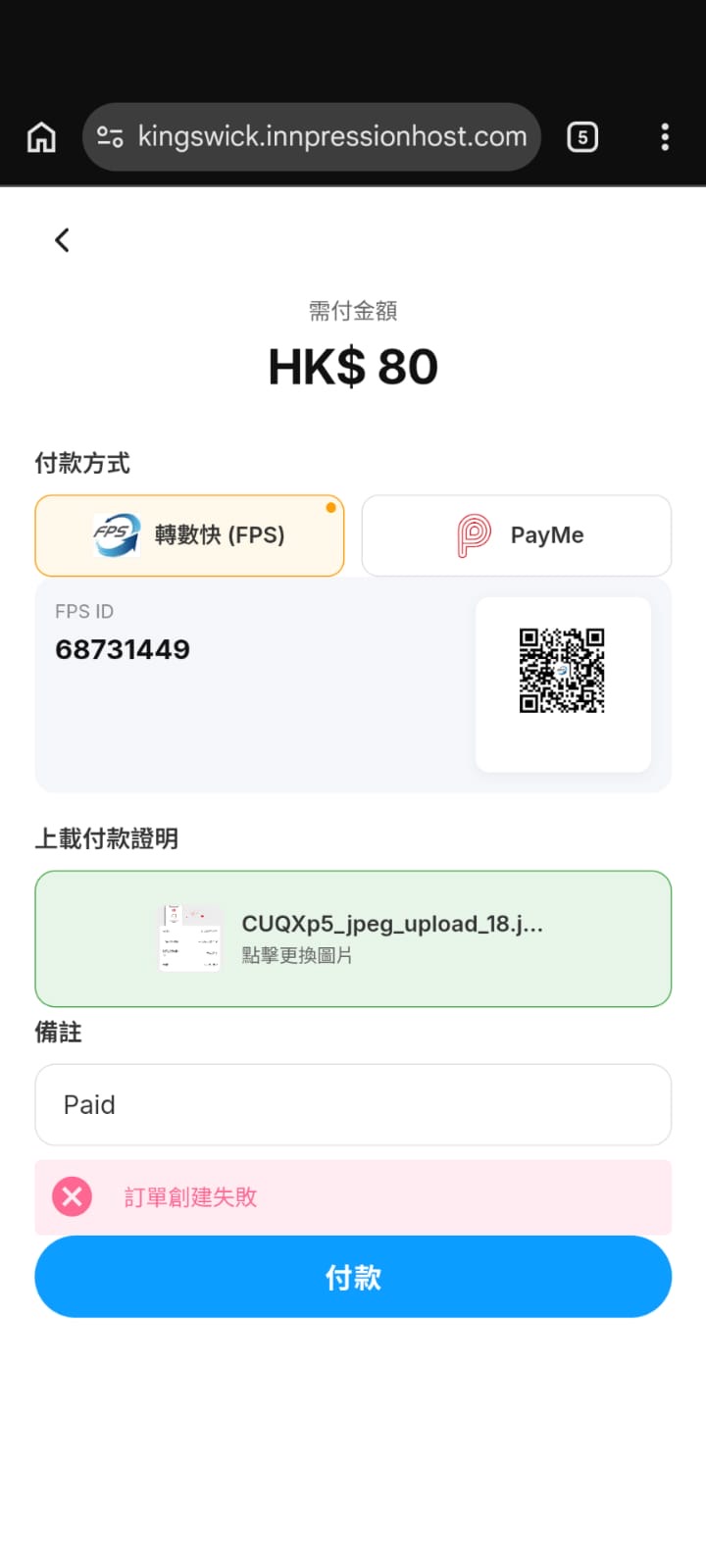Image resolution: width=706 pixels, height=1568 pixels.
Task: Tap the kingswick.innpressionhost.com address bar
Action: tap(331, 137)
